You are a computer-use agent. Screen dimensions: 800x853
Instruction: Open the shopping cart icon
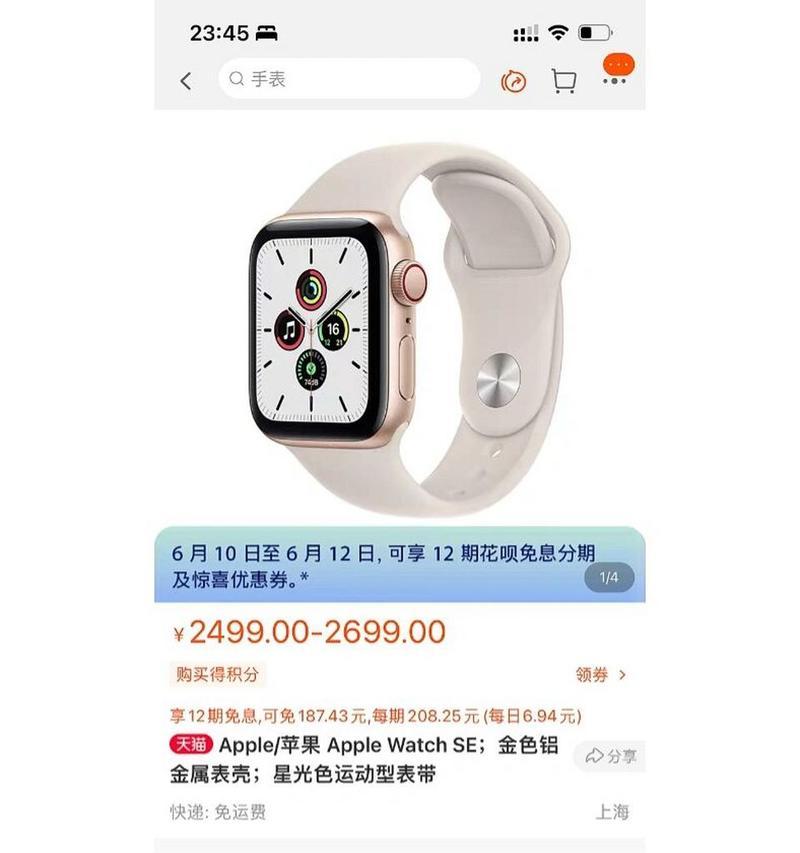pos(564,81)
